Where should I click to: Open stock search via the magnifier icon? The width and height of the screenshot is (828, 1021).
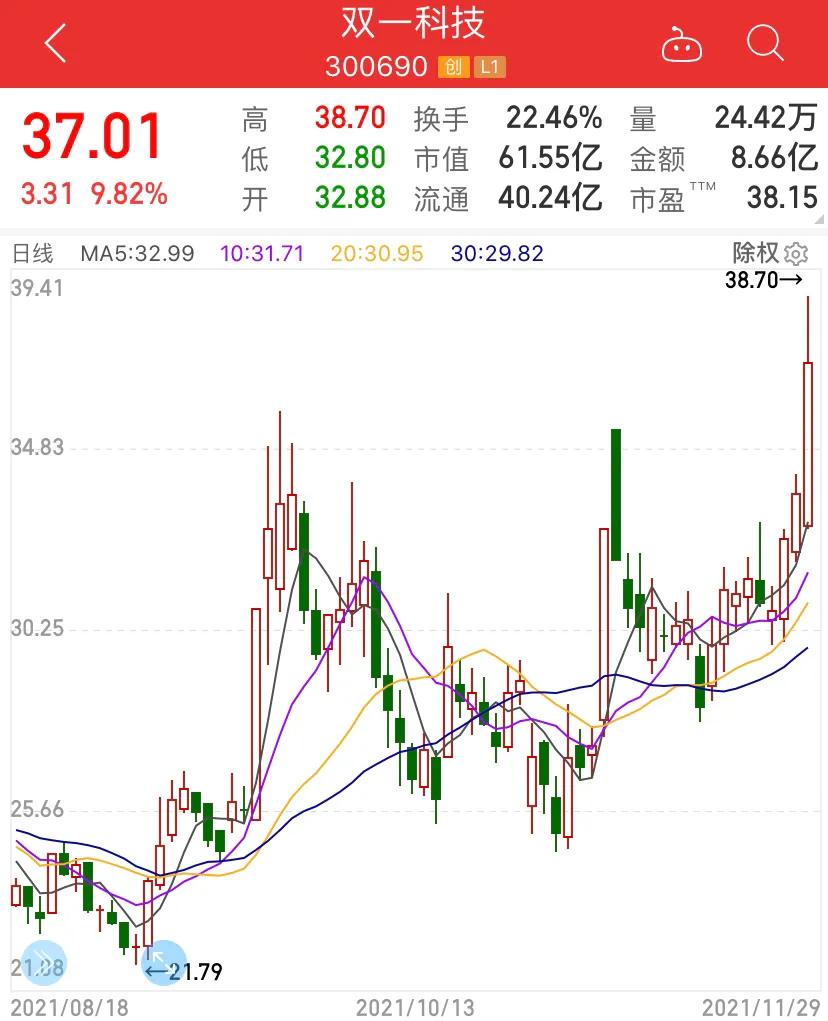point(764,43)
